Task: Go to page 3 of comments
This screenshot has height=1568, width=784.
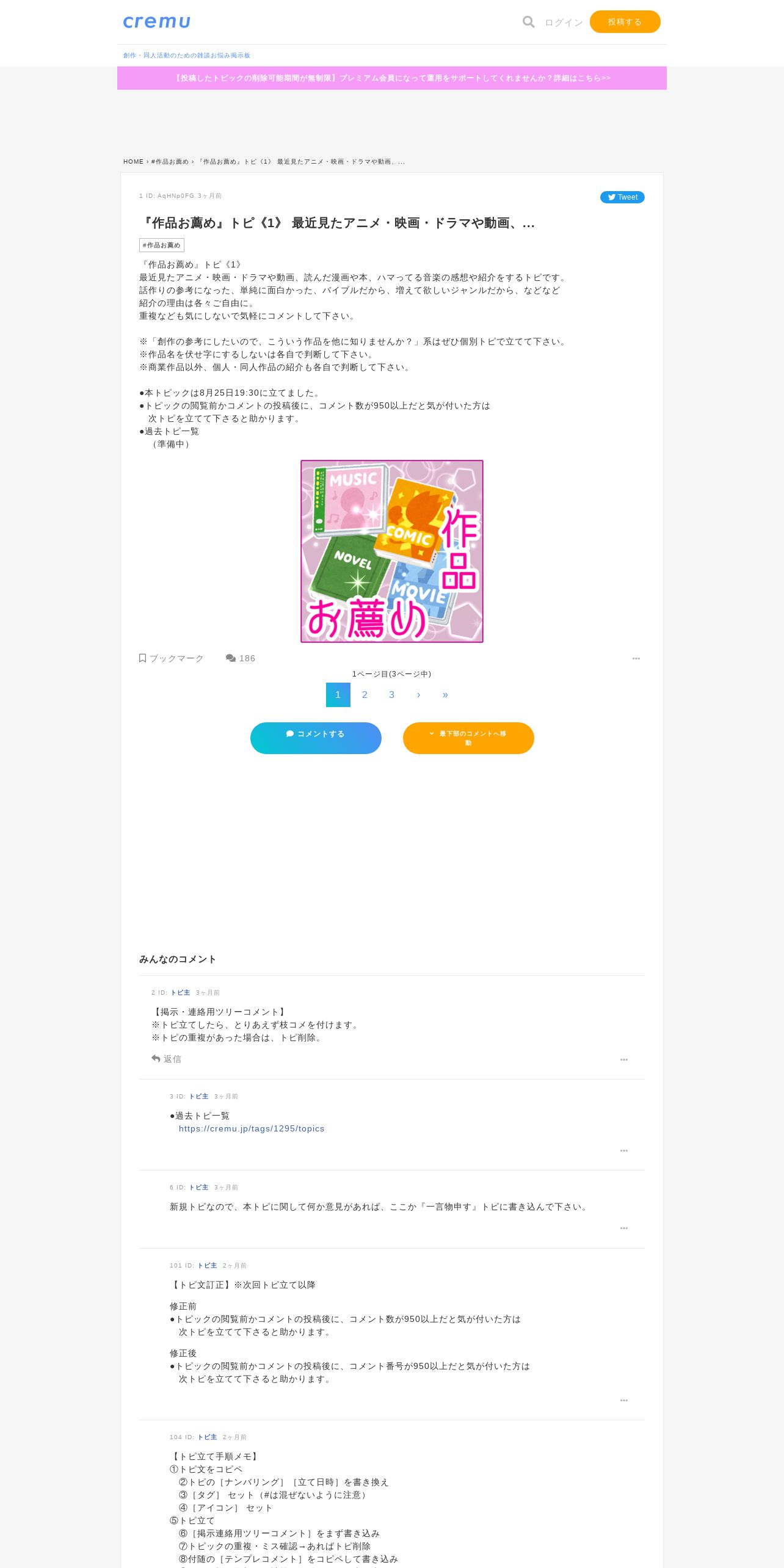Action: pos(391,695)
